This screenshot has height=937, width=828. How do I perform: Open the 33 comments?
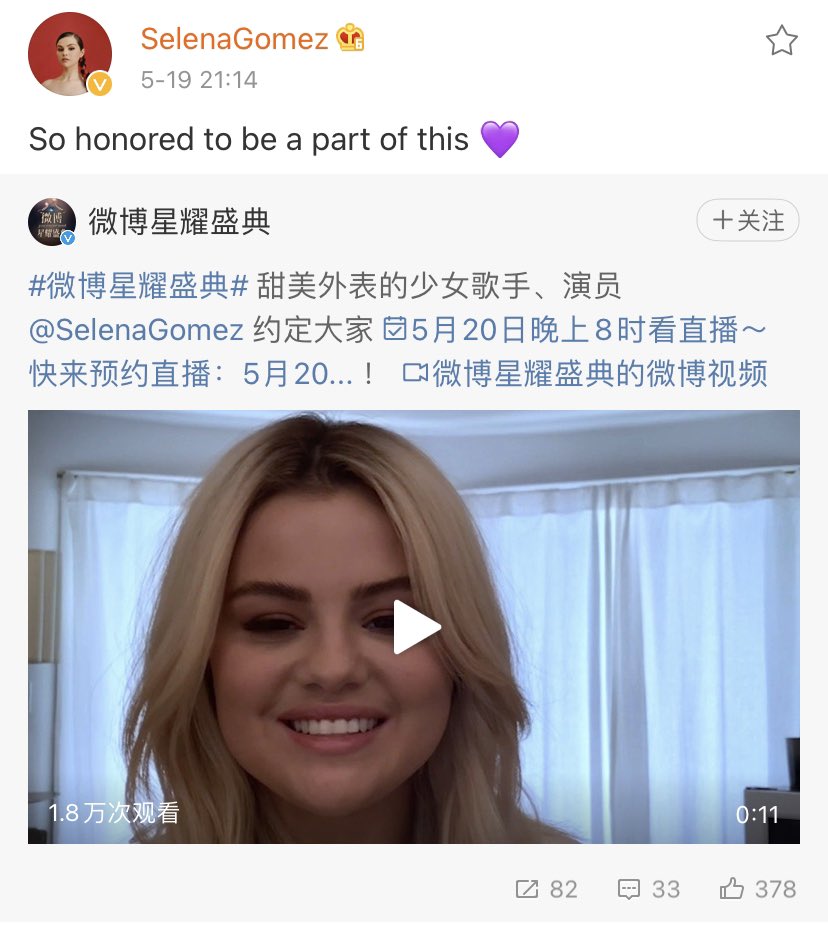click(648, 889)
